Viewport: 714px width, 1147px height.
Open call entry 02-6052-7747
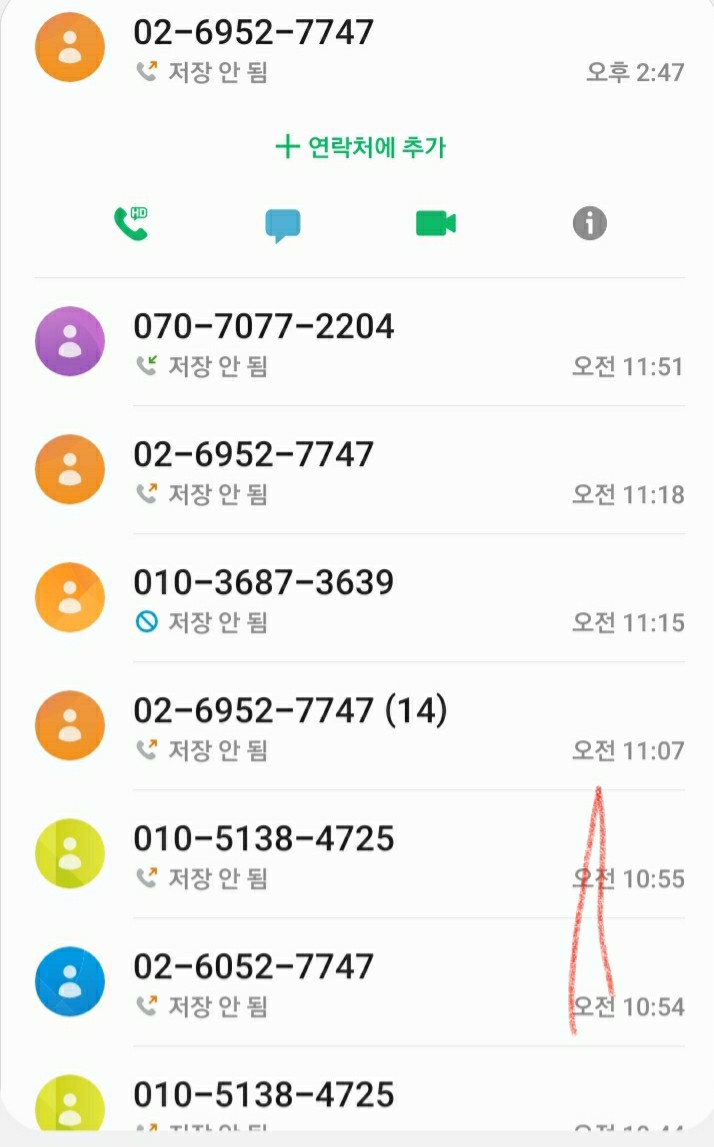tap(358, 982)
